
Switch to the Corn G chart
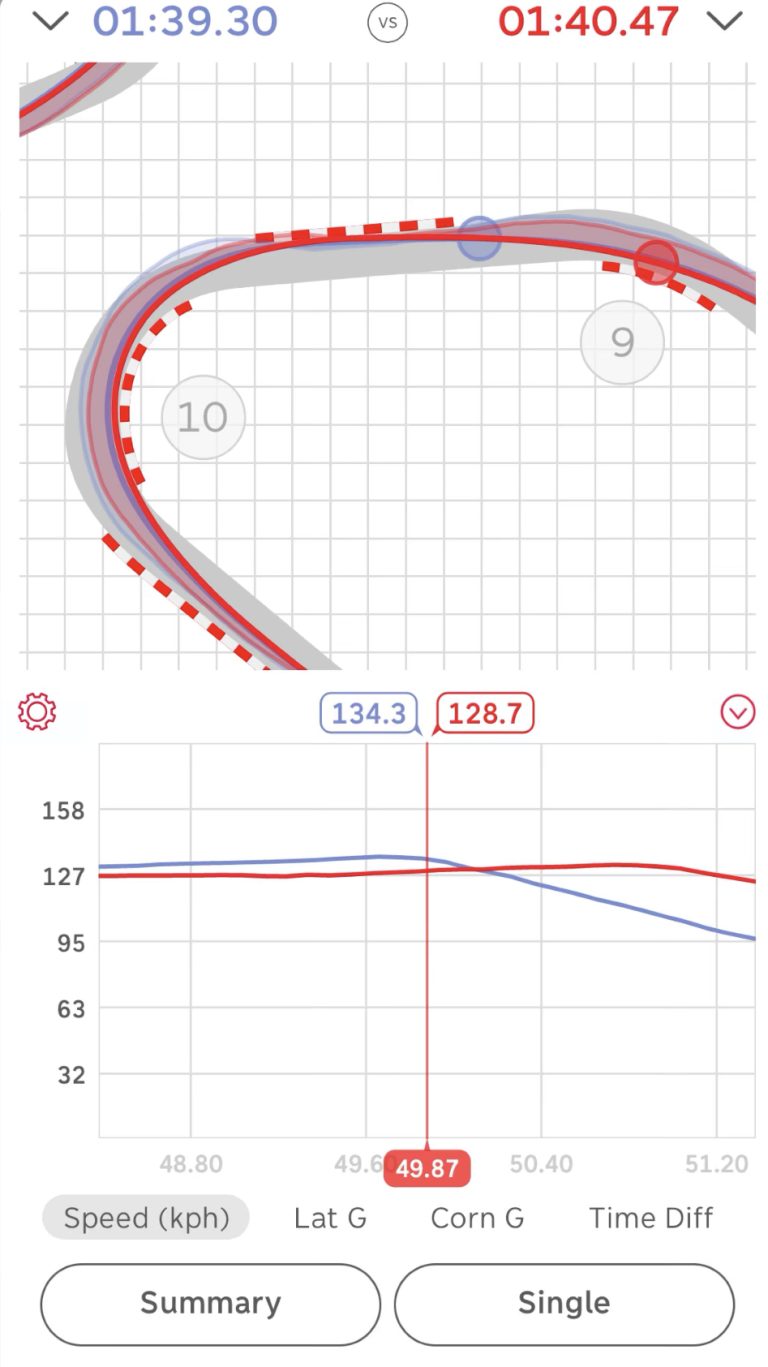477,1217
